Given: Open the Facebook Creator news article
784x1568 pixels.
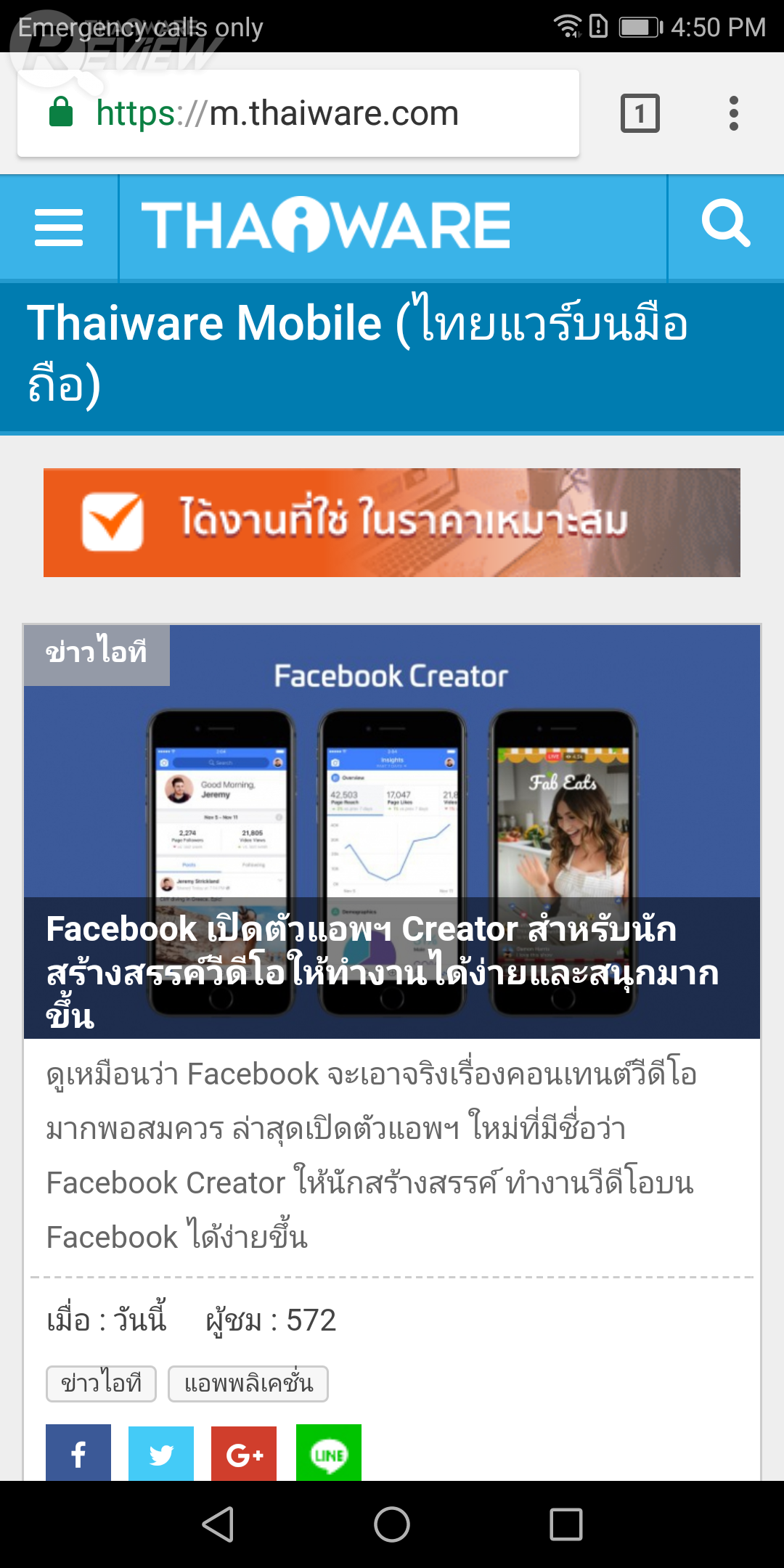Looking at the screenshot, I should (392, 958).
